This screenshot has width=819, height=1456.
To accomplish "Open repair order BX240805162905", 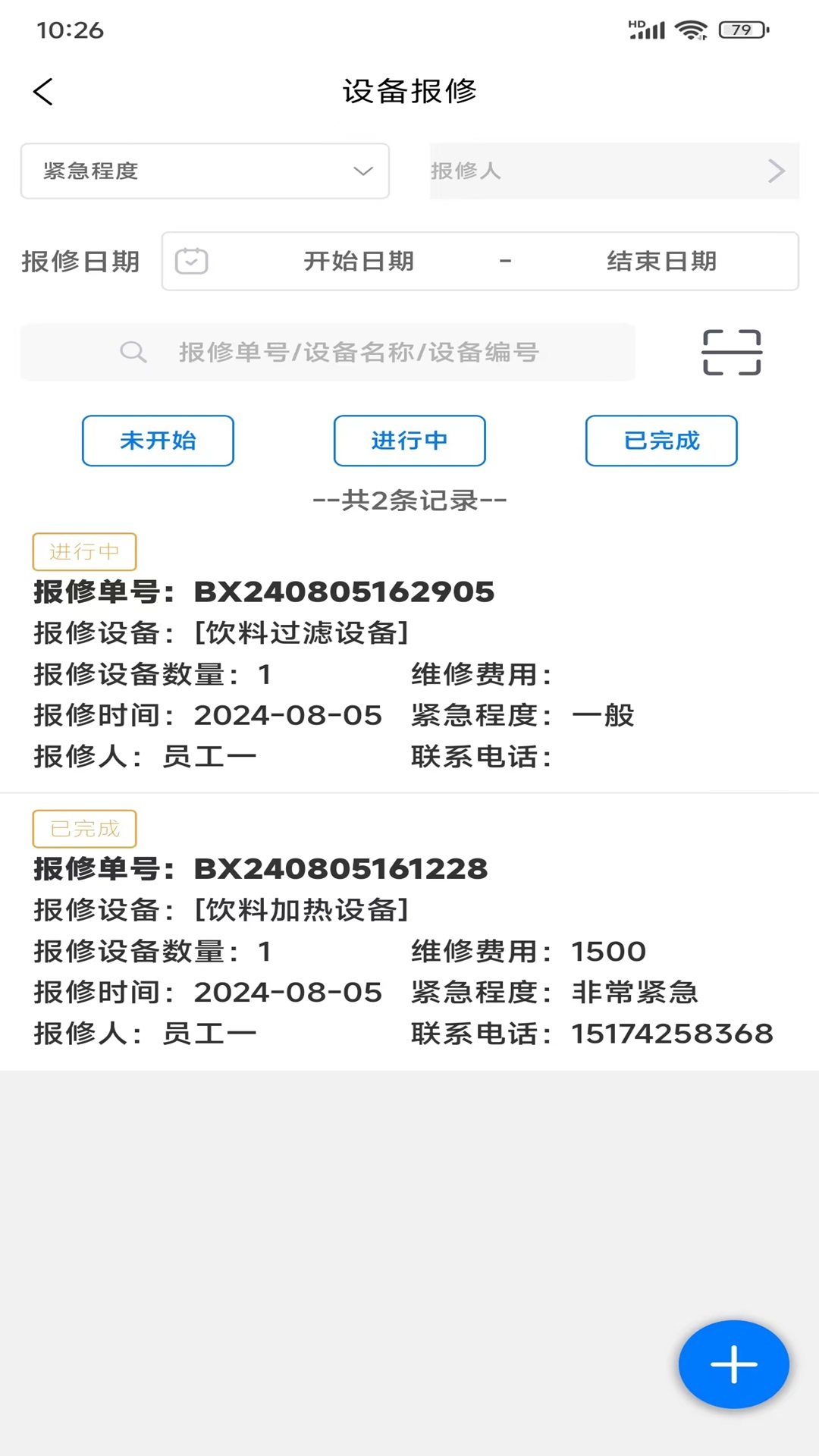I will tap(344, 592).
